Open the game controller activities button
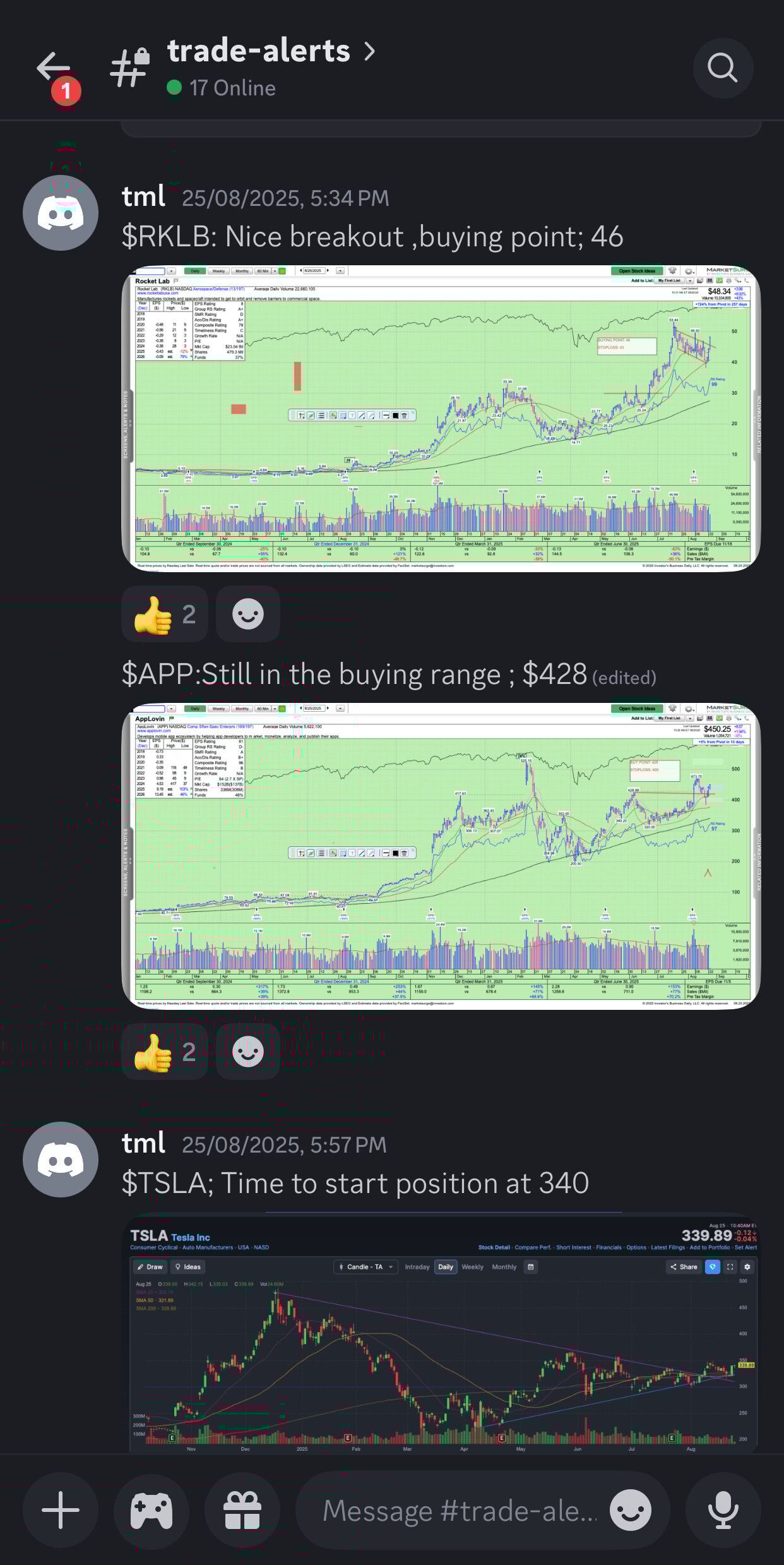This screenshot has height=1565, width=784. click(151, 1510)
